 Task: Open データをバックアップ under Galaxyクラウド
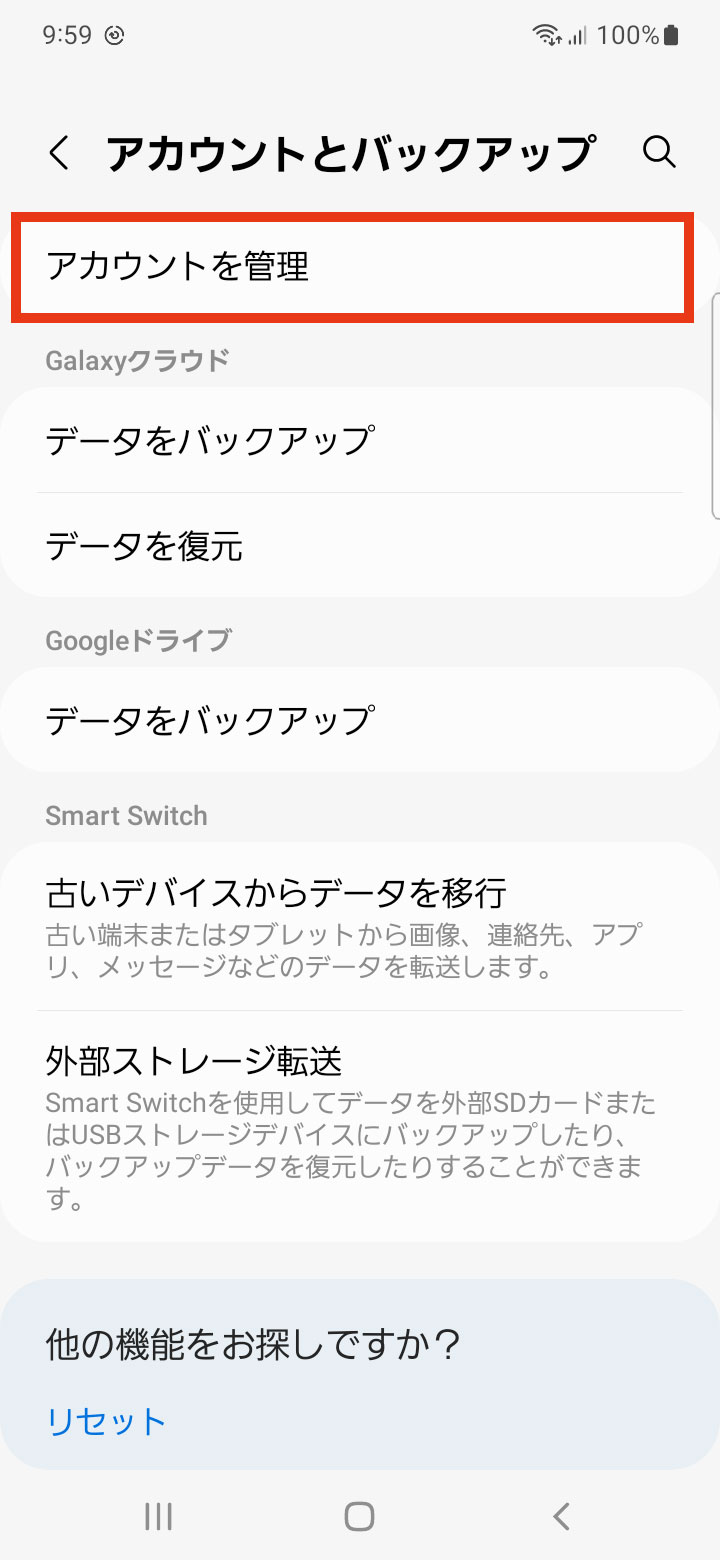click(360, 440)
